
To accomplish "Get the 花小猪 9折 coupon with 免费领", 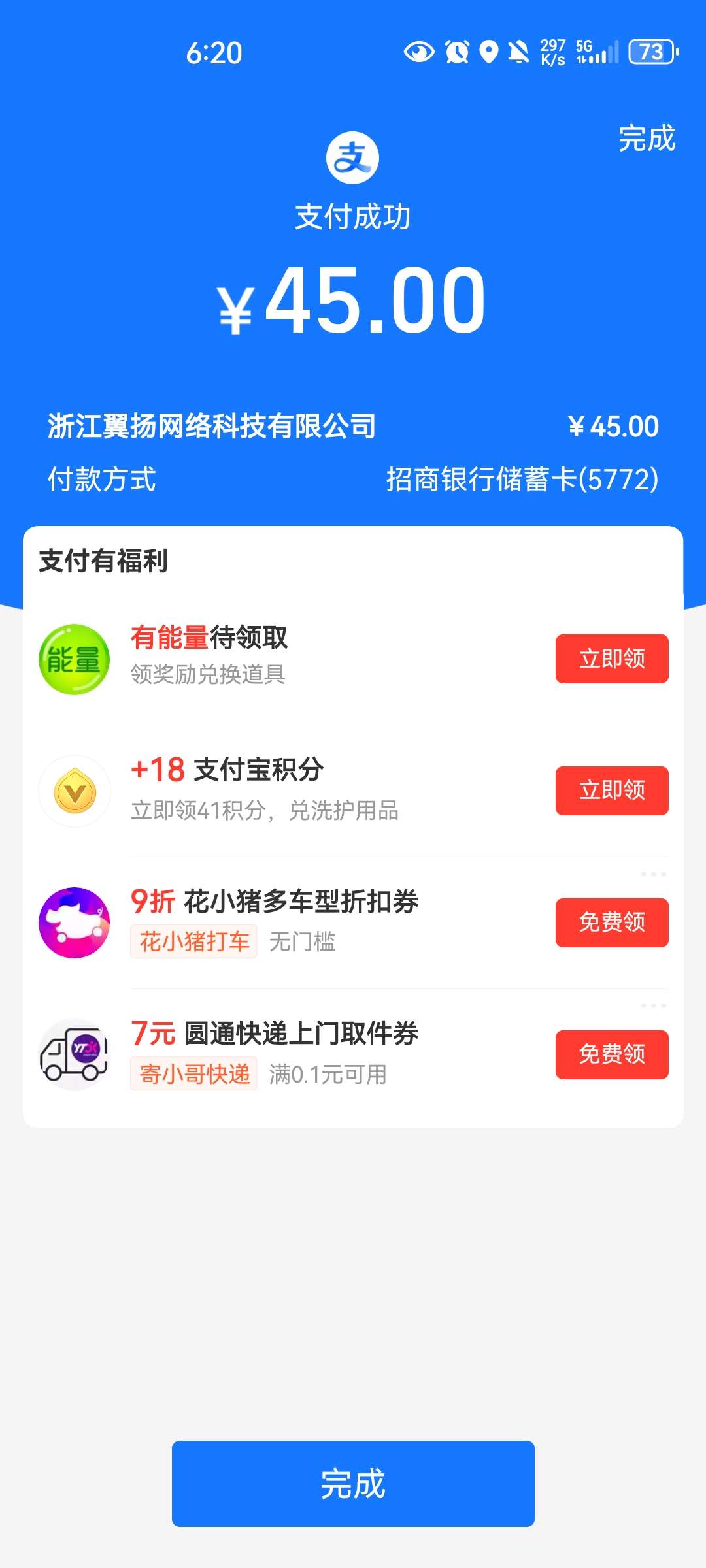I will [x=612, y=923].
